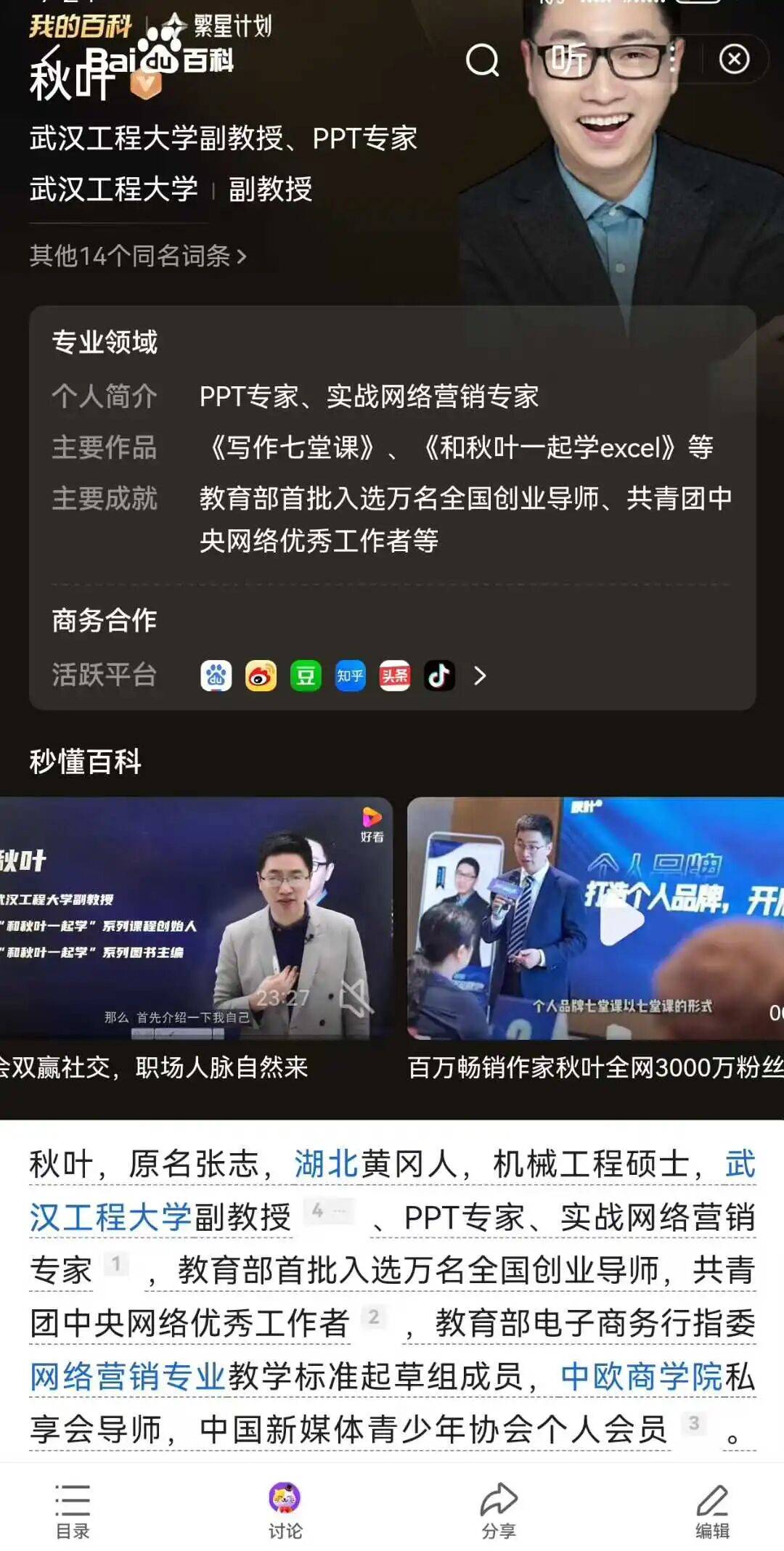Open the 武汉工程大学 link in the header
Viewport: 784px width, 1551px height.
[114, 190]
